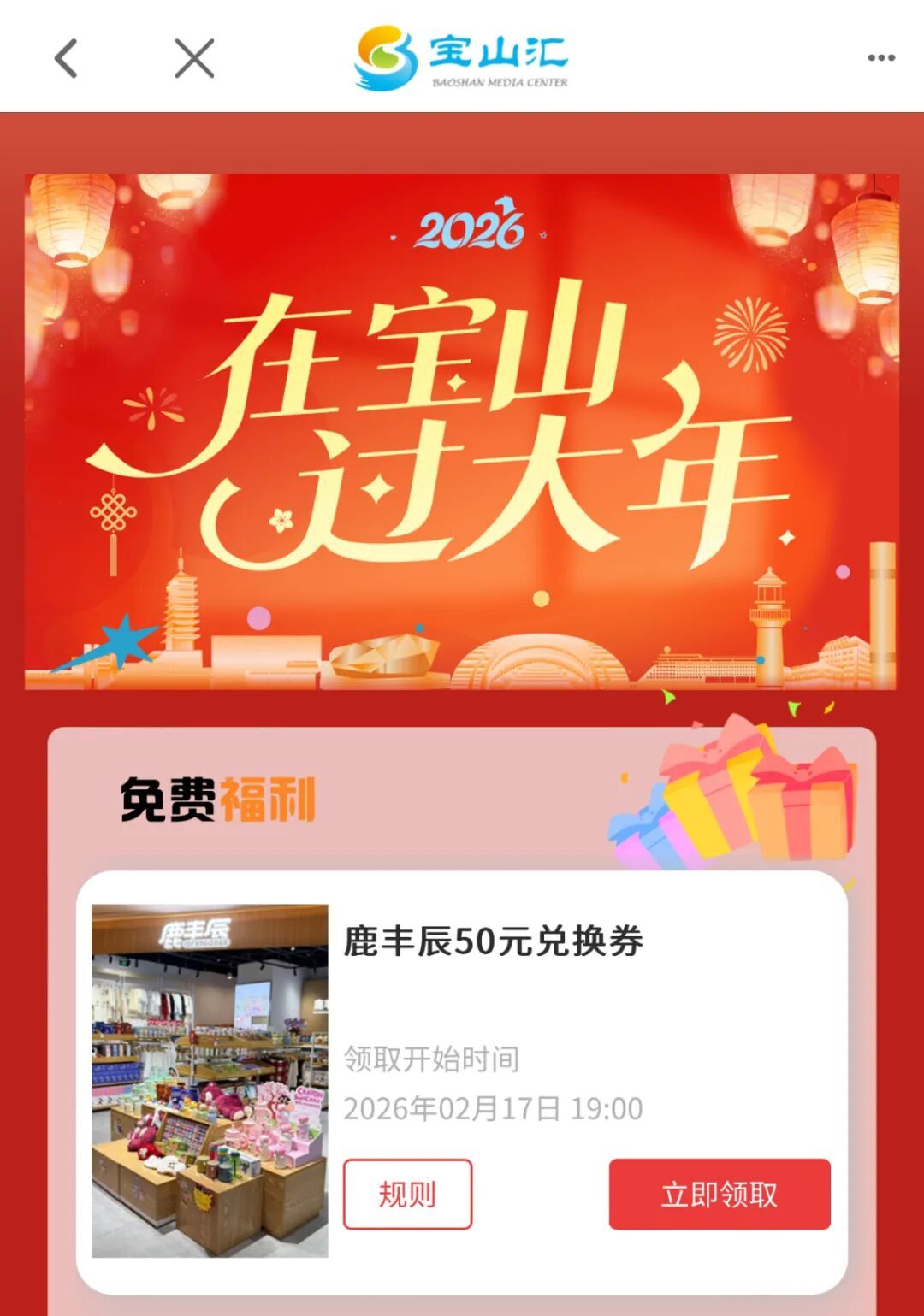View rules via the 规则 button

[407, 1194]
